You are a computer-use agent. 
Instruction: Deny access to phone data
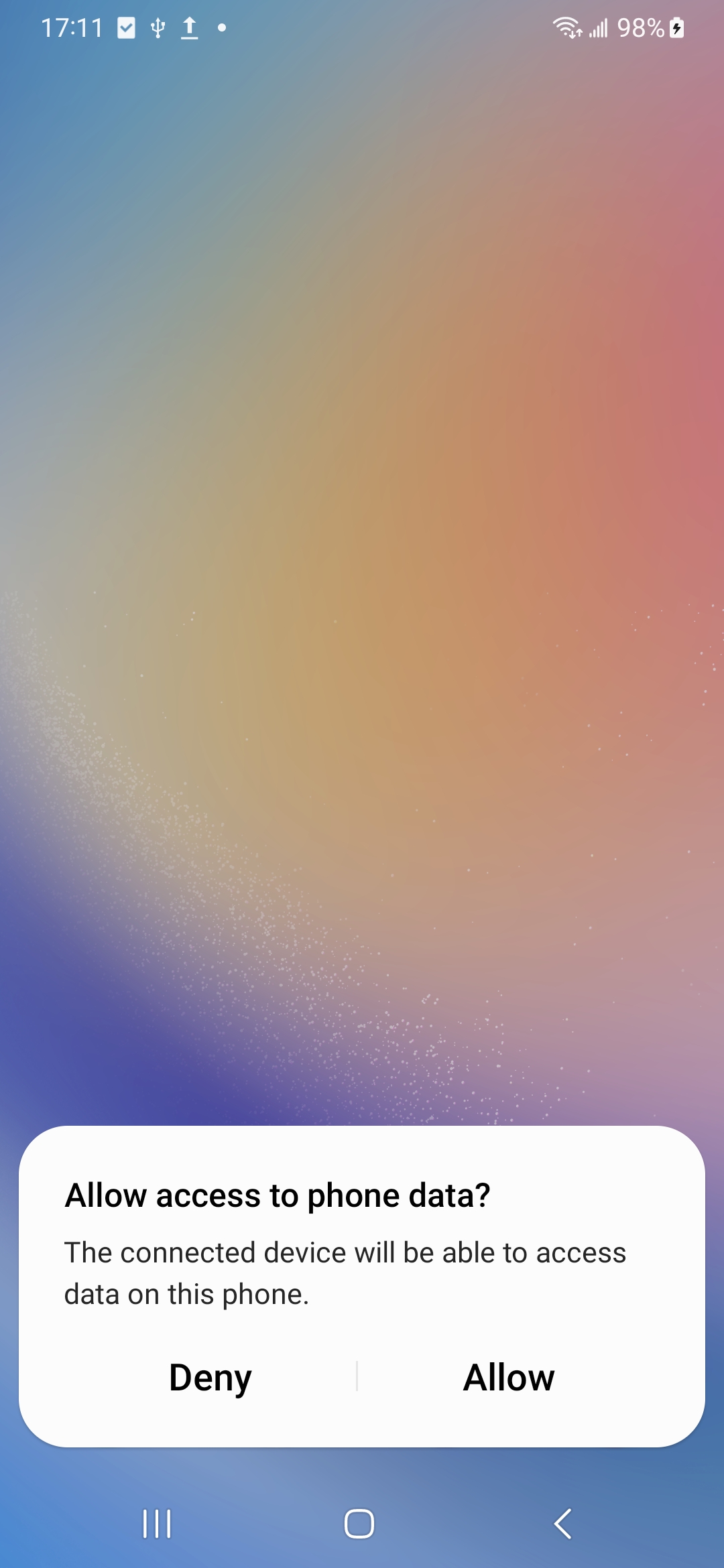click(x=210, y=1378)
